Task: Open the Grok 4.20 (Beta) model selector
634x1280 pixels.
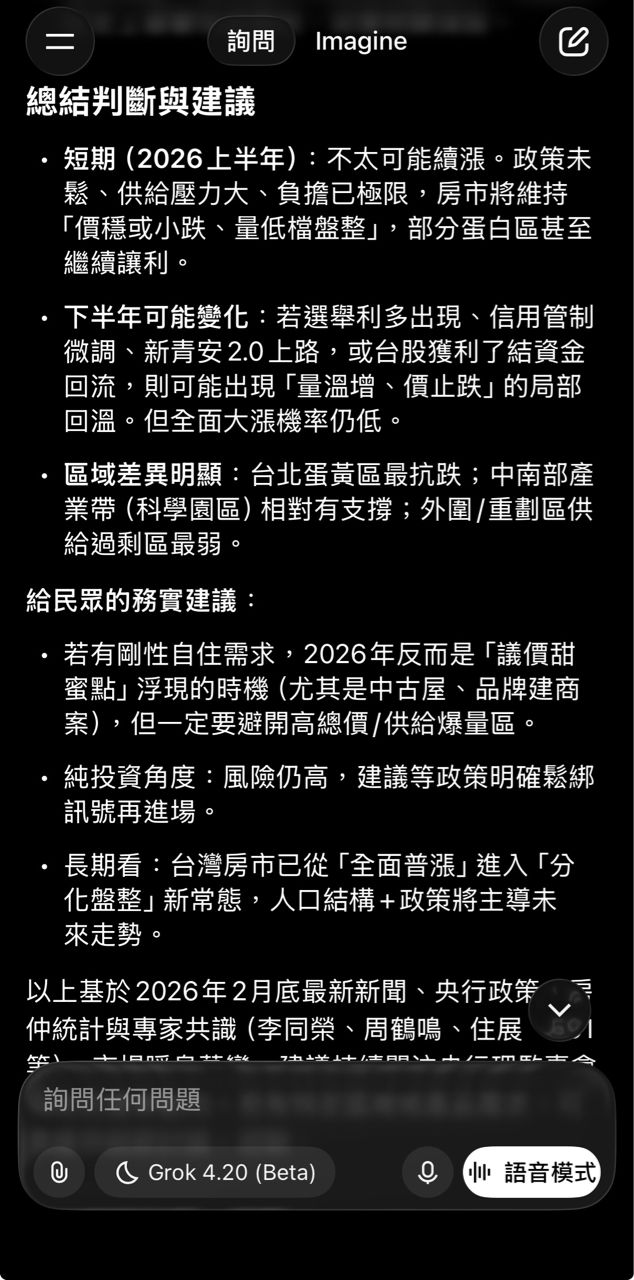Action: tap(215, 1172)
